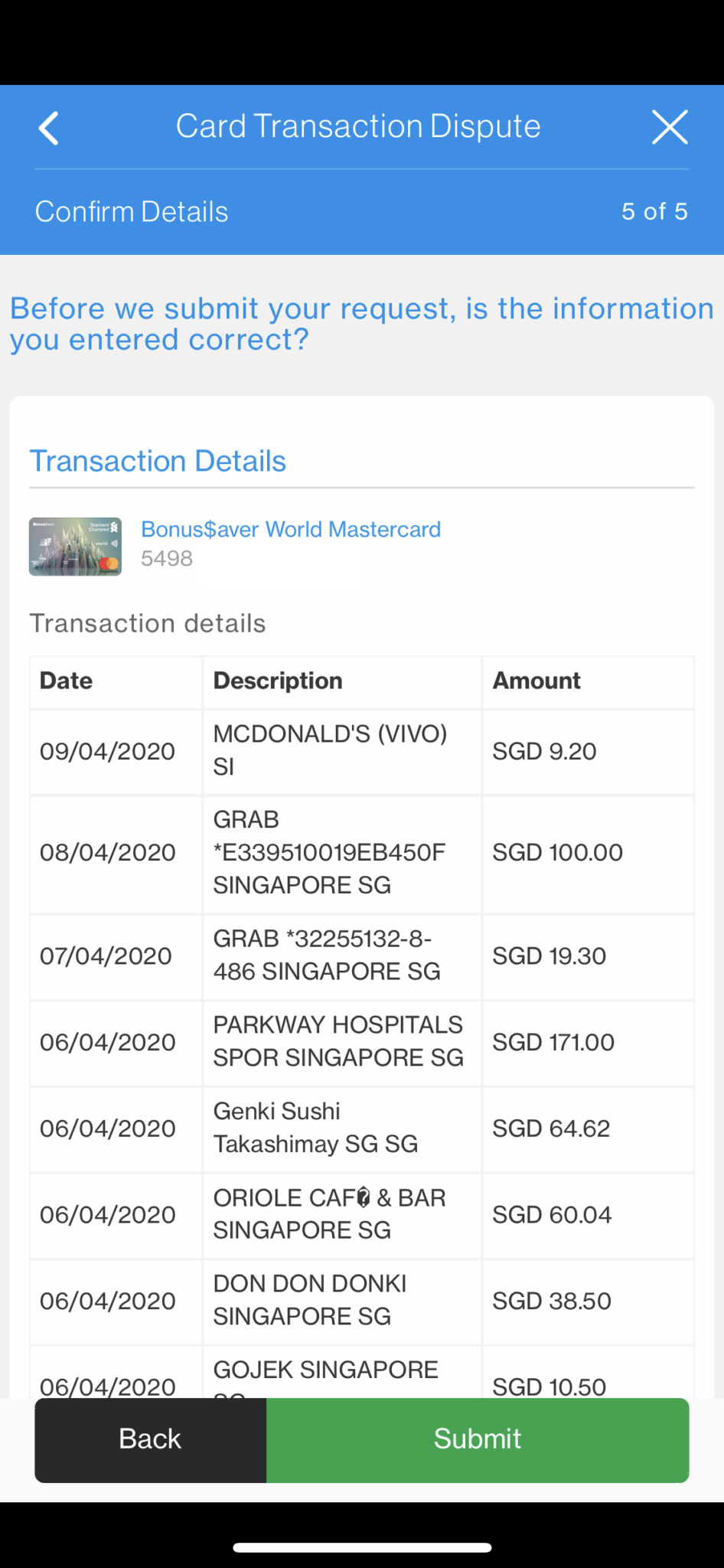Viewport: 724px width, 1568px height.
Task: Tap the GOJEK SINGAPORE transaction row
Action: pyautogui.click(x=341, y=1374)
